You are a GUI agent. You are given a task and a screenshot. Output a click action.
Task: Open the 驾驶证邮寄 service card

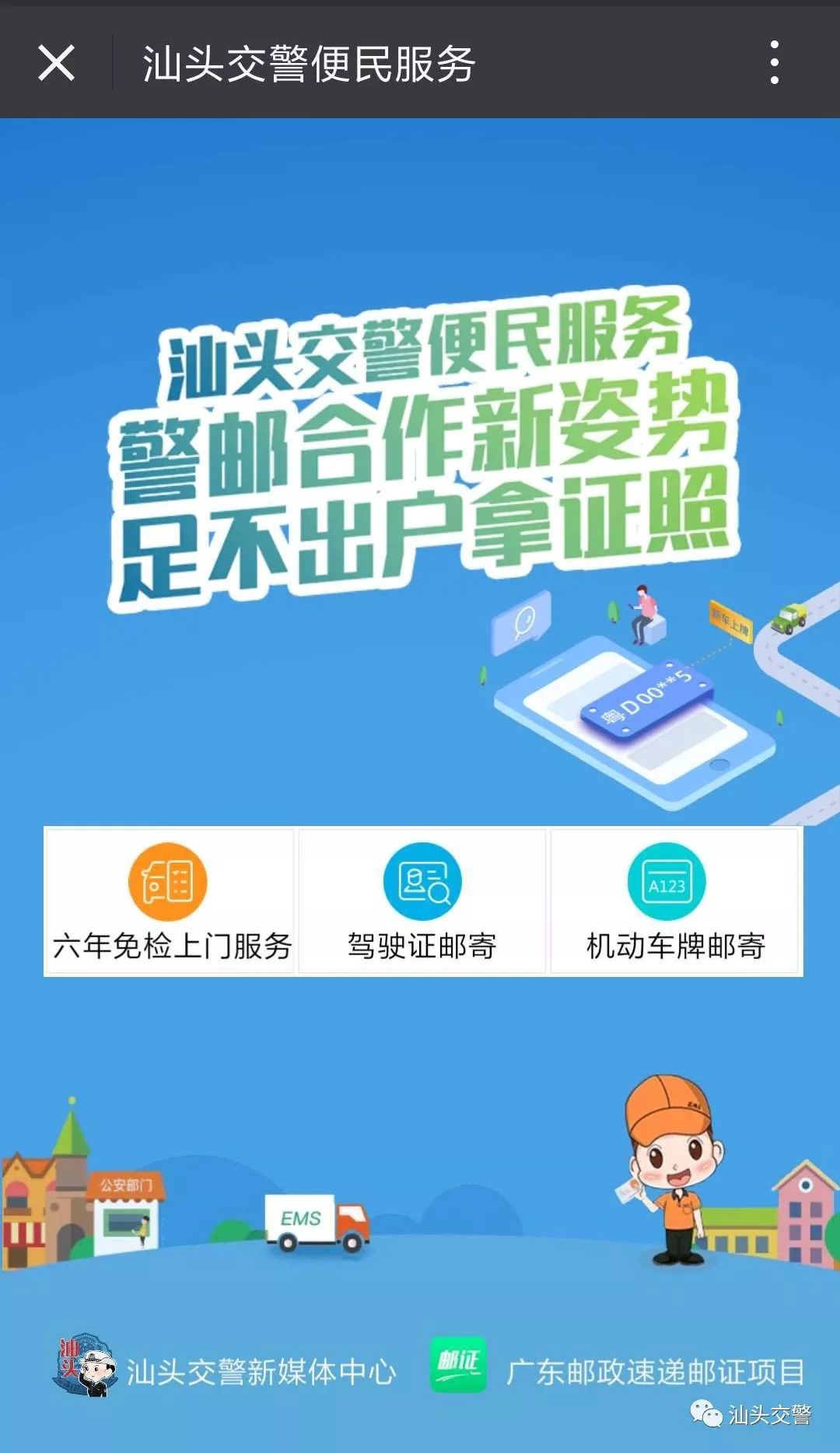click(x=421, y=902)
